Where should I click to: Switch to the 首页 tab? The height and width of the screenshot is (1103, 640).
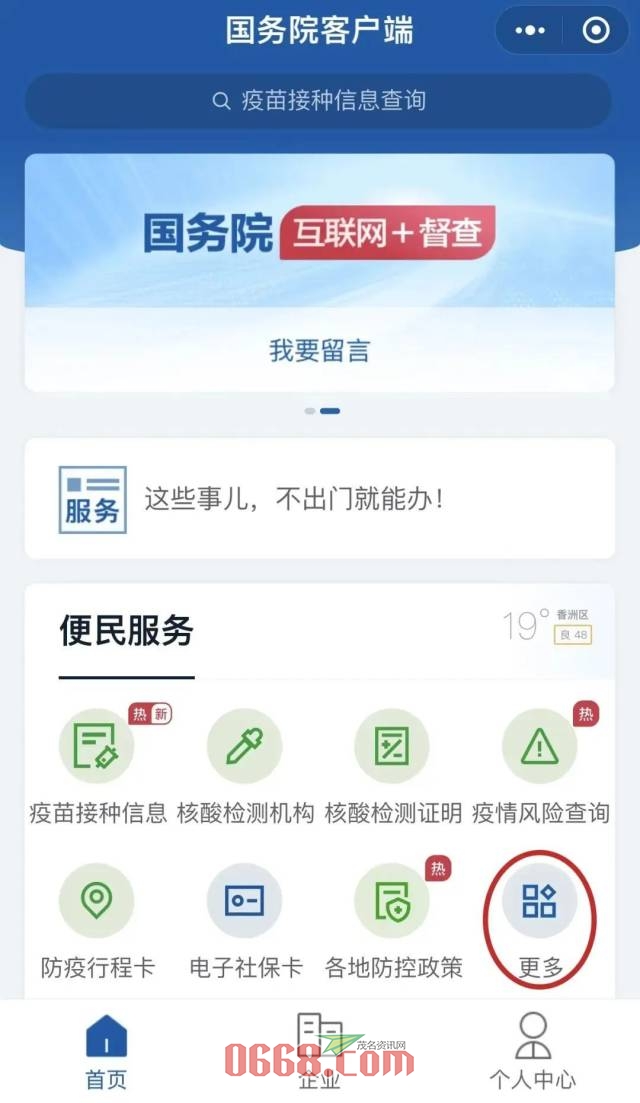point(106,1052)
